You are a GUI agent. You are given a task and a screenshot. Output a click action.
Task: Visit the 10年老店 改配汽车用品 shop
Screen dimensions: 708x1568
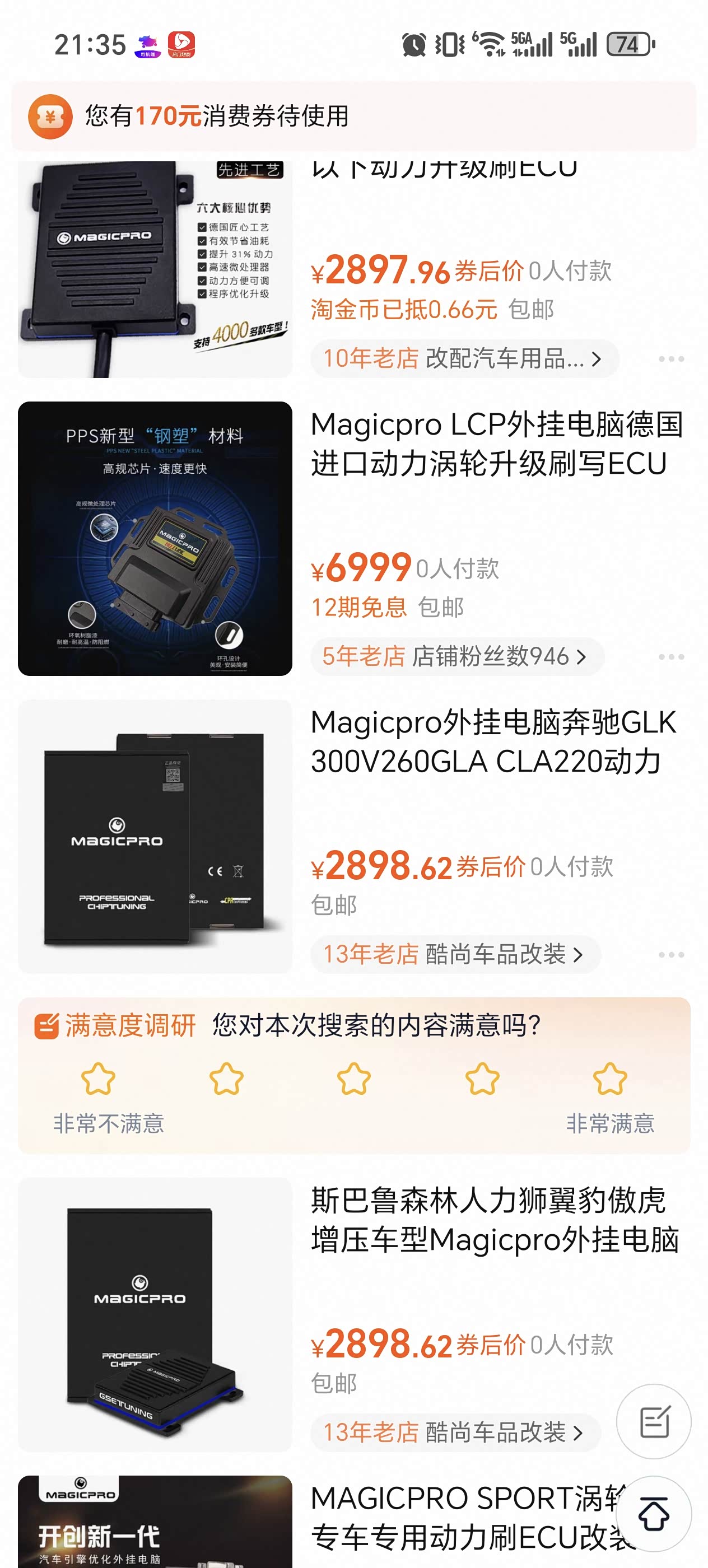464,358
